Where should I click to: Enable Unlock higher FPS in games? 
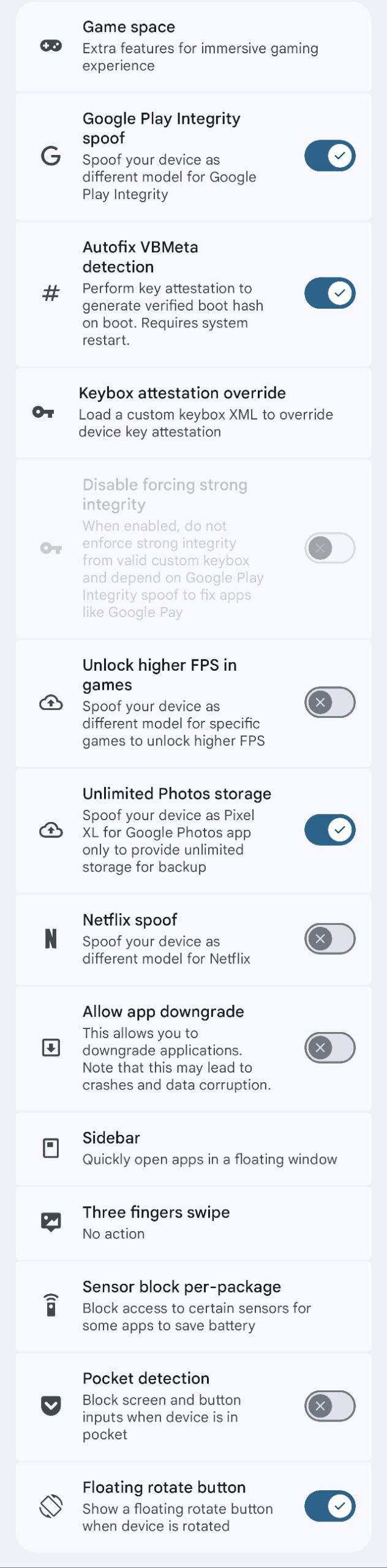tap(329, 703)
